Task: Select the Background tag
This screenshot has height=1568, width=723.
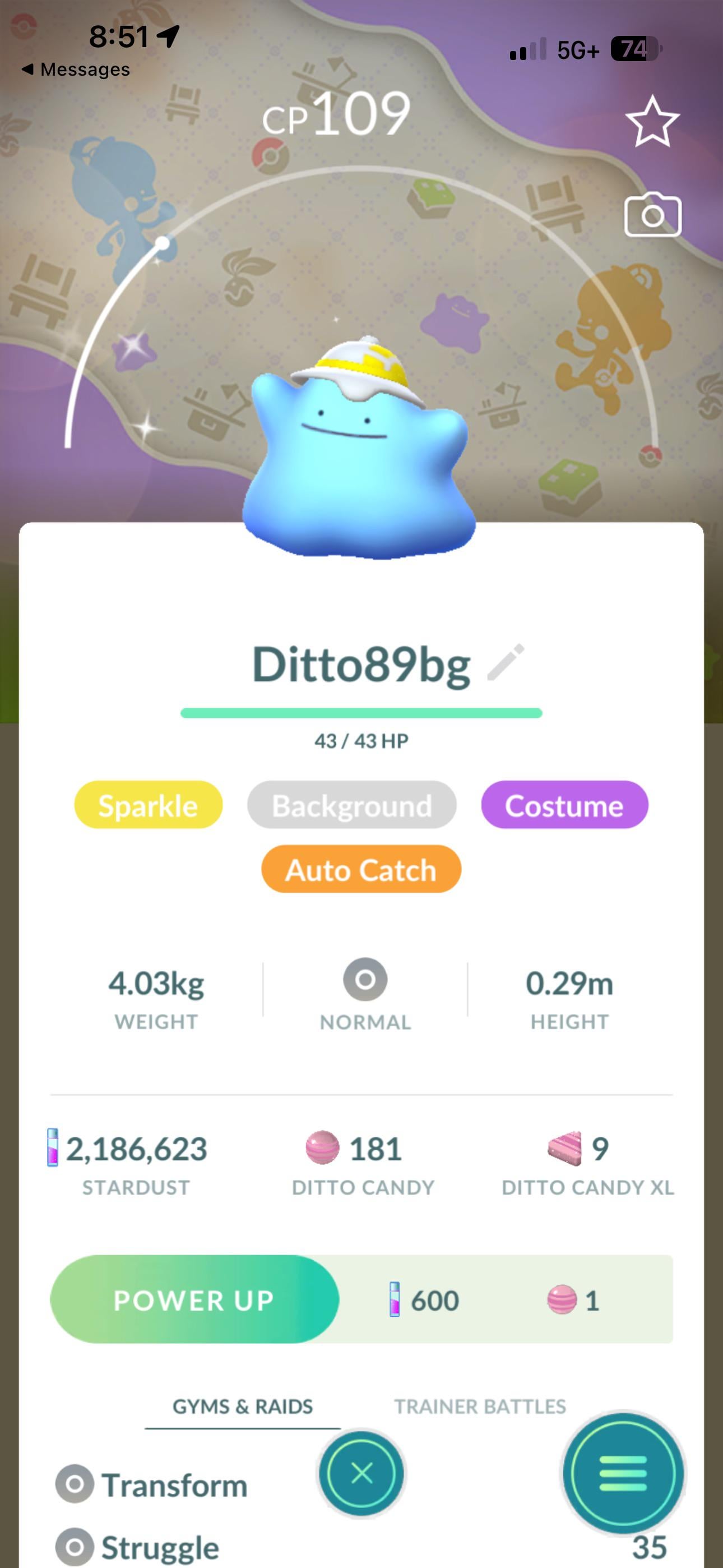Action: (352, 805)
